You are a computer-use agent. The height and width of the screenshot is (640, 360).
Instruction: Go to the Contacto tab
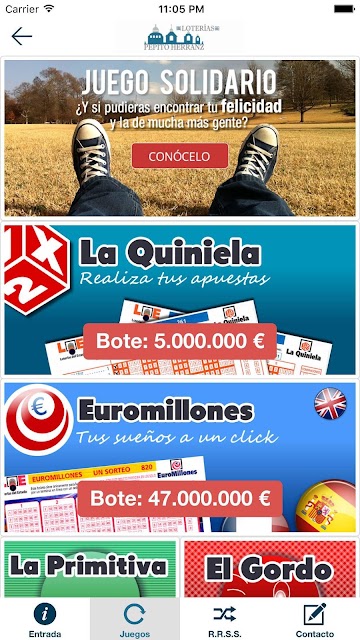click(315, 619)
